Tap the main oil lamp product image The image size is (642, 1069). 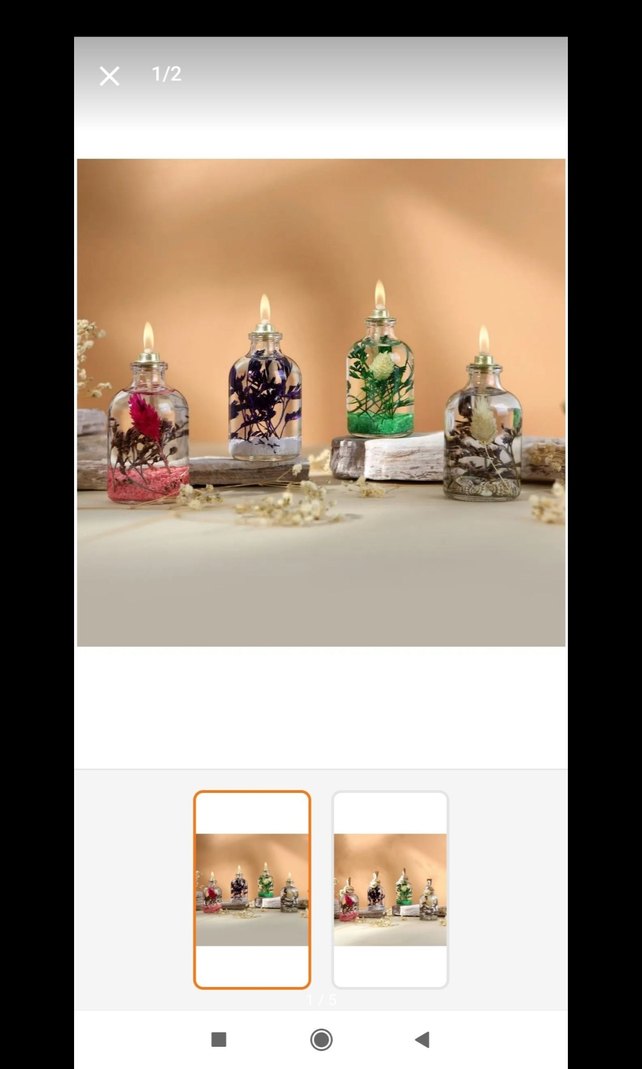[321, 402]
